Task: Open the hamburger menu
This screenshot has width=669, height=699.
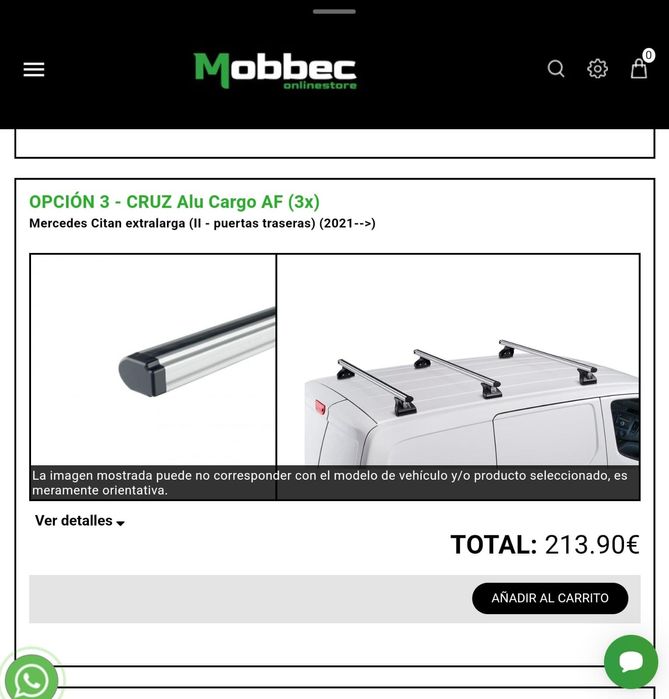Action: coord(34,70)
